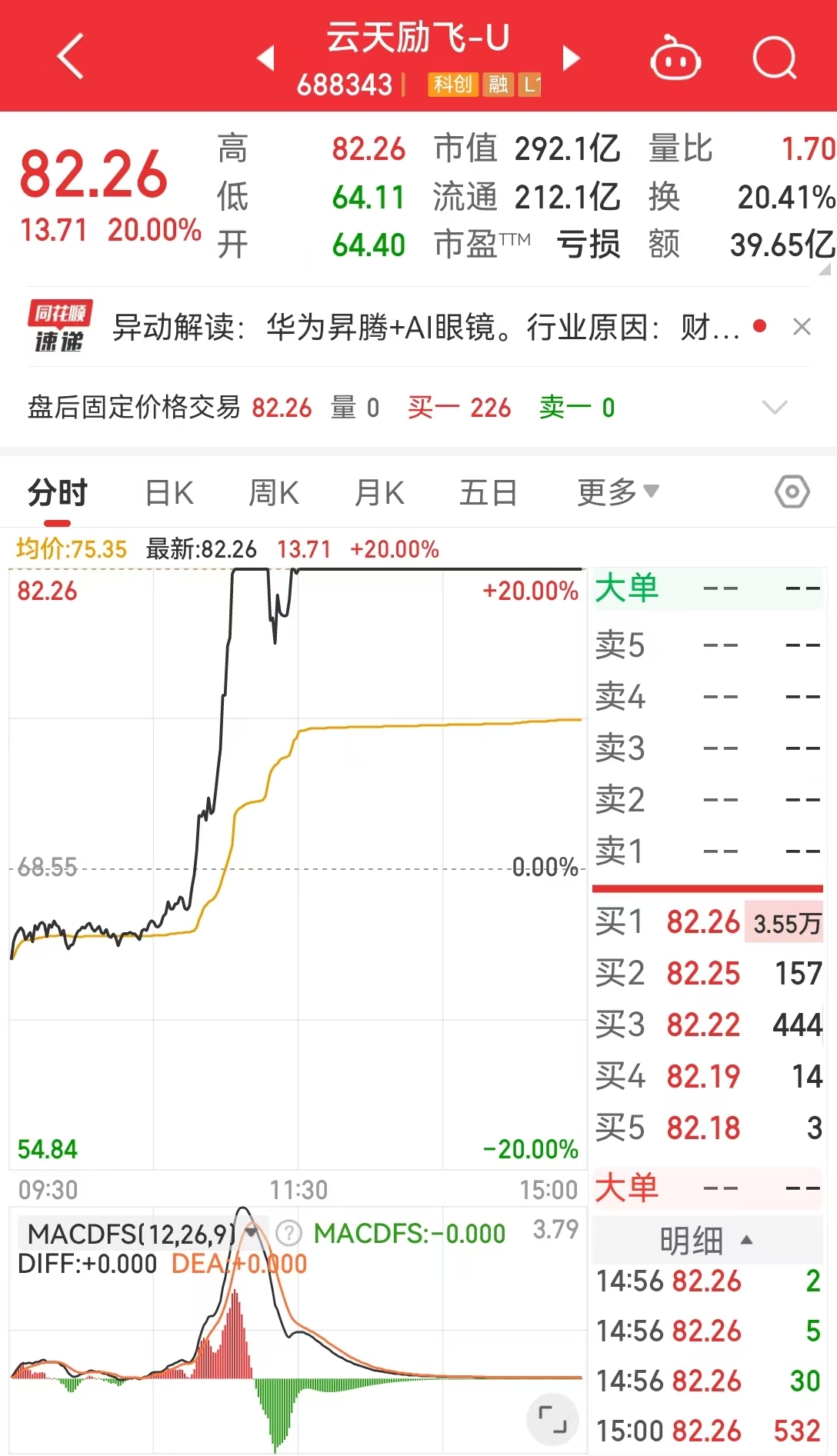This screenshot has height=1456, width=837.
Task: Switch to the 日K tab
Action: click(169, 493)
